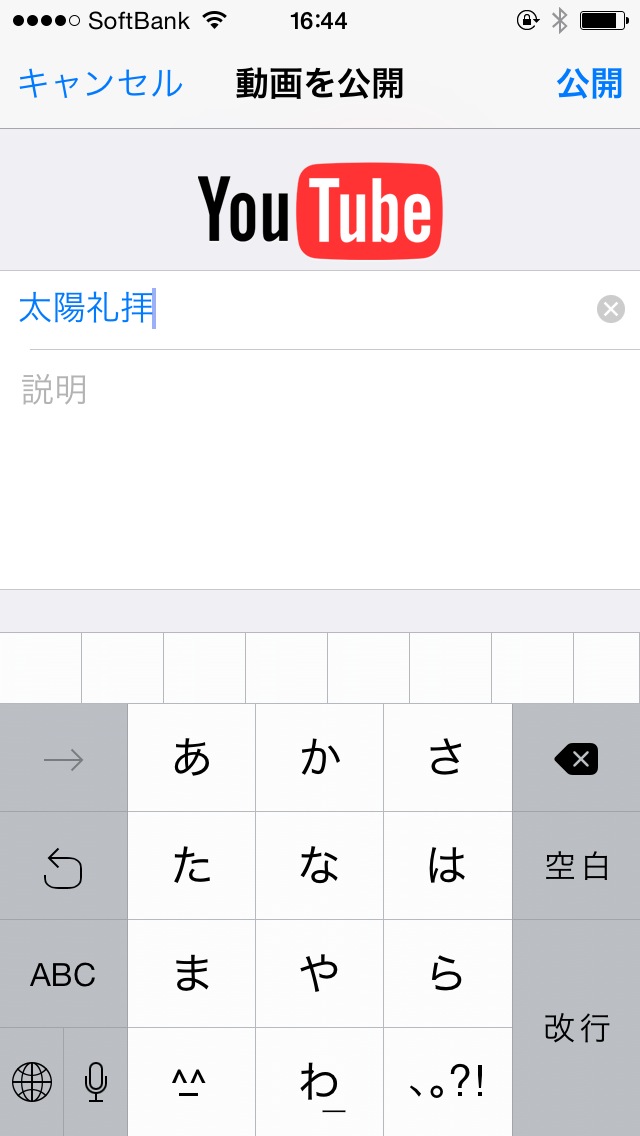This screenshot has height=1136, width=640.
Task: Tap the 改行 return key
Action: [x=576, y=1028]
